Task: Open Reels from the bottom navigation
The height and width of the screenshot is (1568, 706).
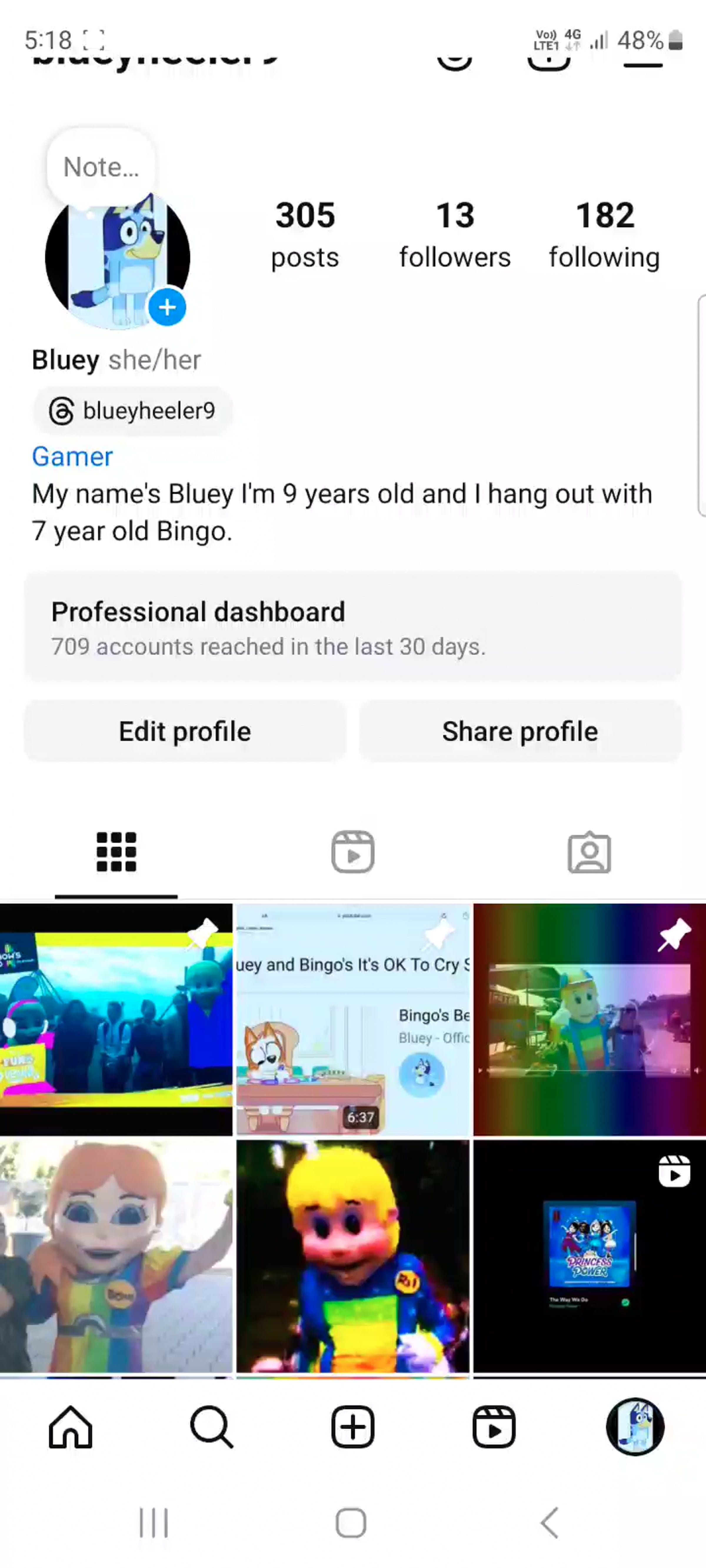Action: (494, 1427)
